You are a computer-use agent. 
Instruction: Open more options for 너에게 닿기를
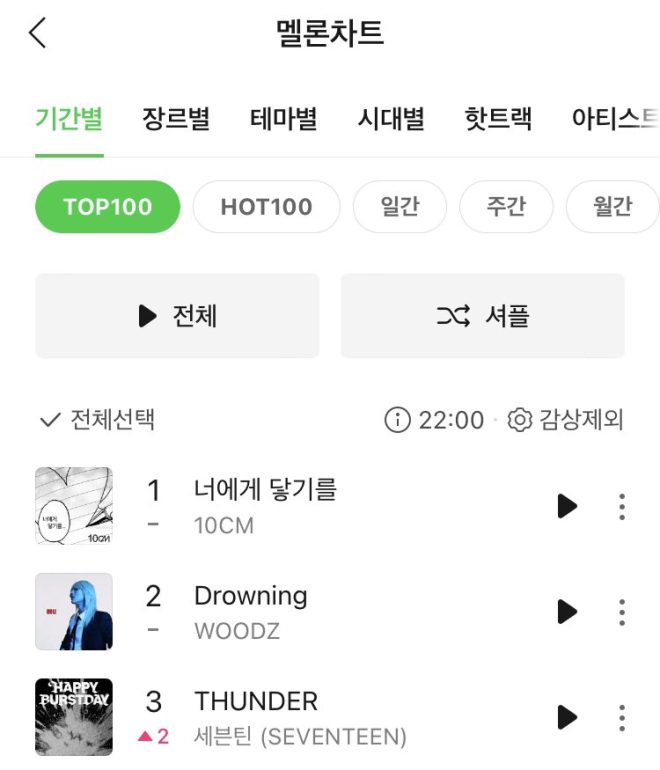click(x=622, y=506)
